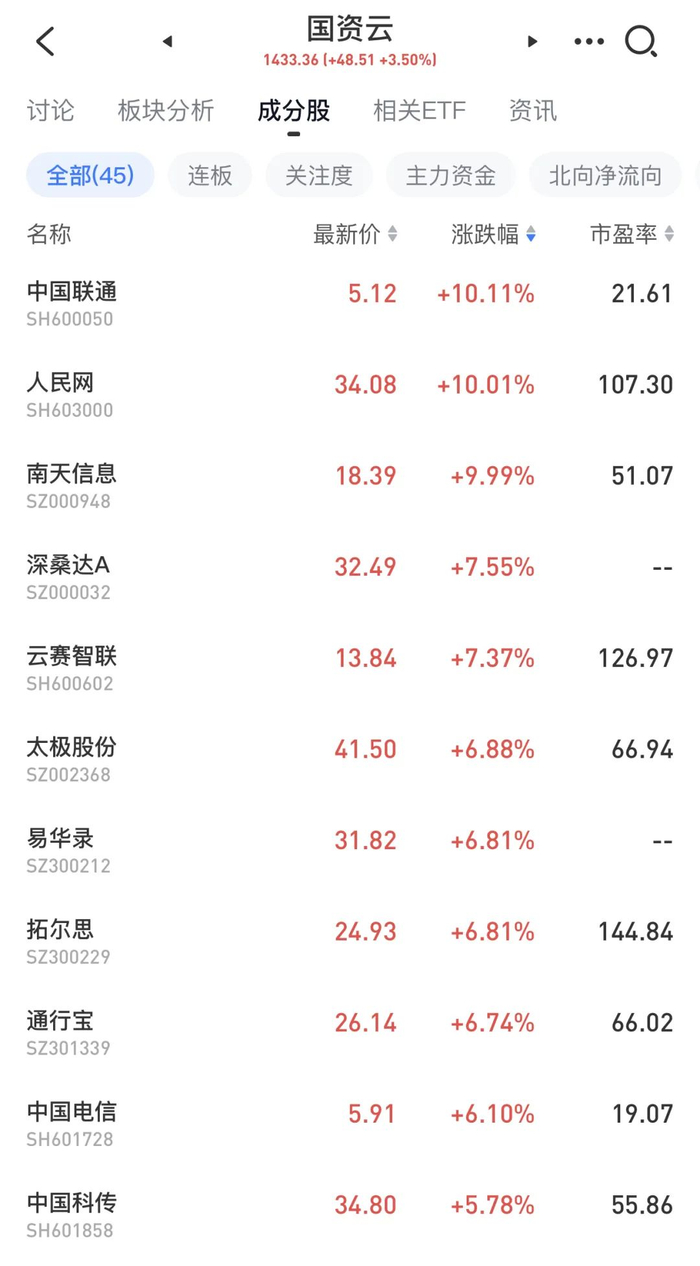Open the three-dot overflow menu
This screenshot has height=1266, width=700.
click(x=589, y=41)
